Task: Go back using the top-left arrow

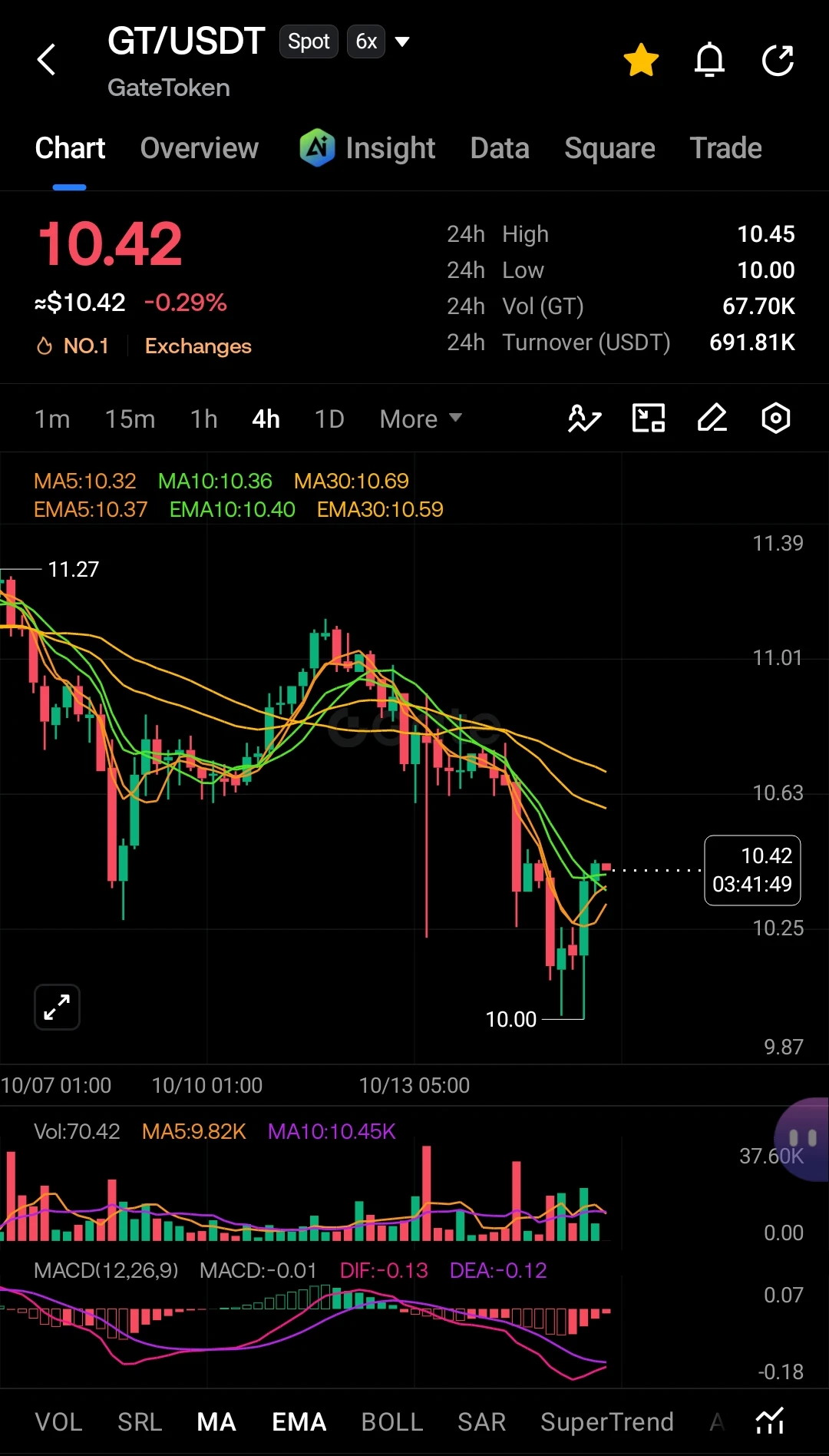Action: 47,60
